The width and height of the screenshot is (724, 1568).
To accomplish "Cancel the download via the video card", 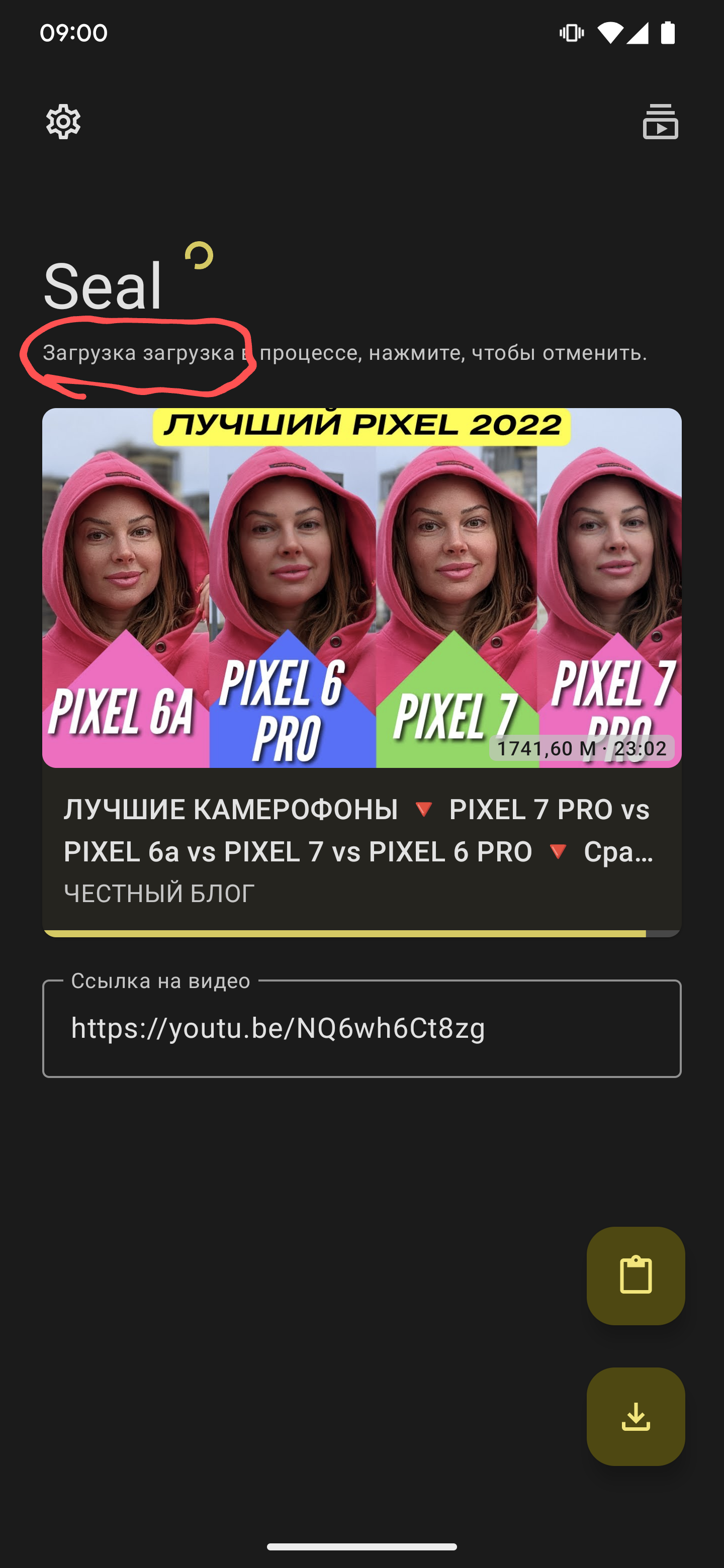I will (361, 669).
